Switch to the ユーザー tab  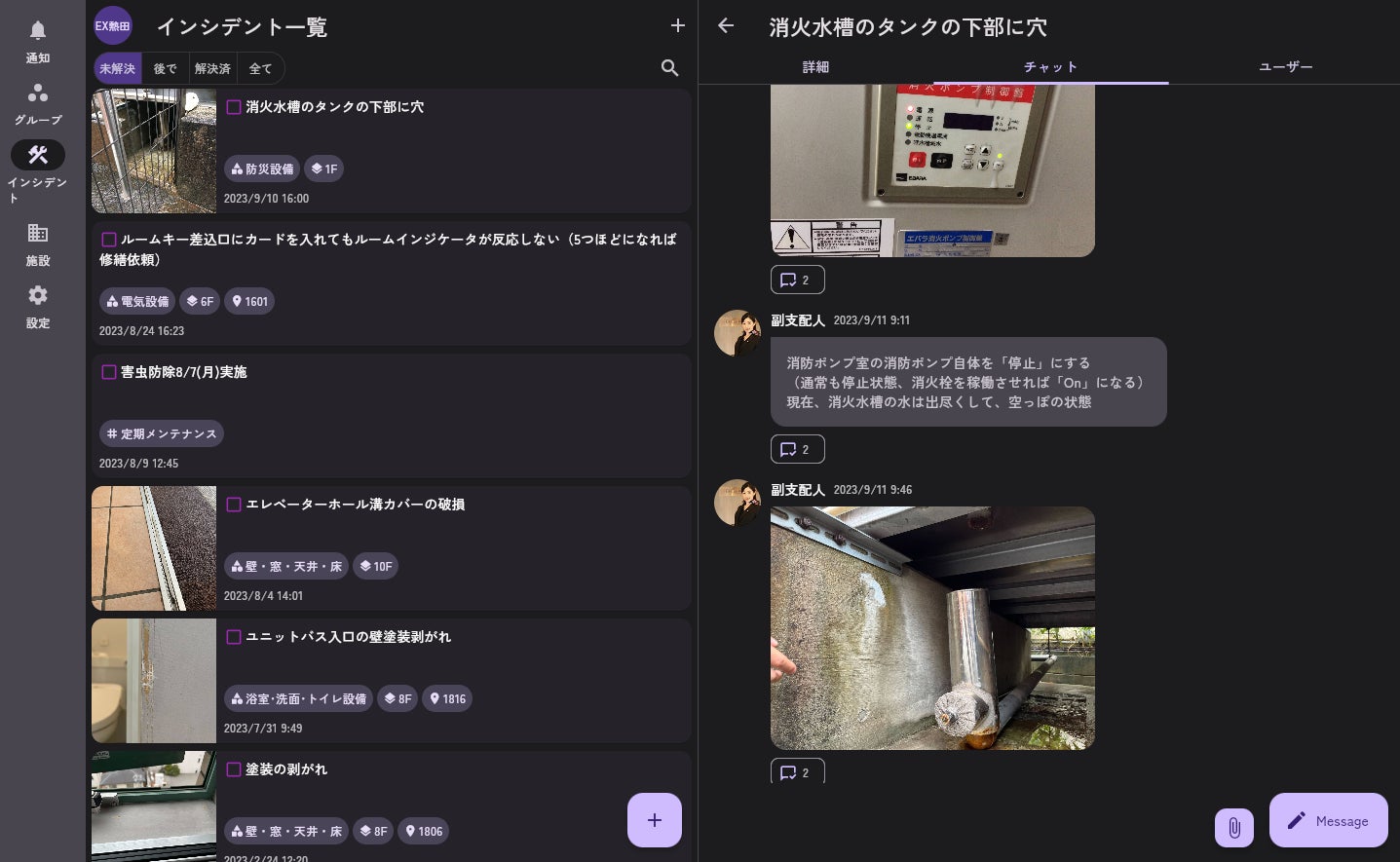pyautogui.click(x=1285, y=67)
